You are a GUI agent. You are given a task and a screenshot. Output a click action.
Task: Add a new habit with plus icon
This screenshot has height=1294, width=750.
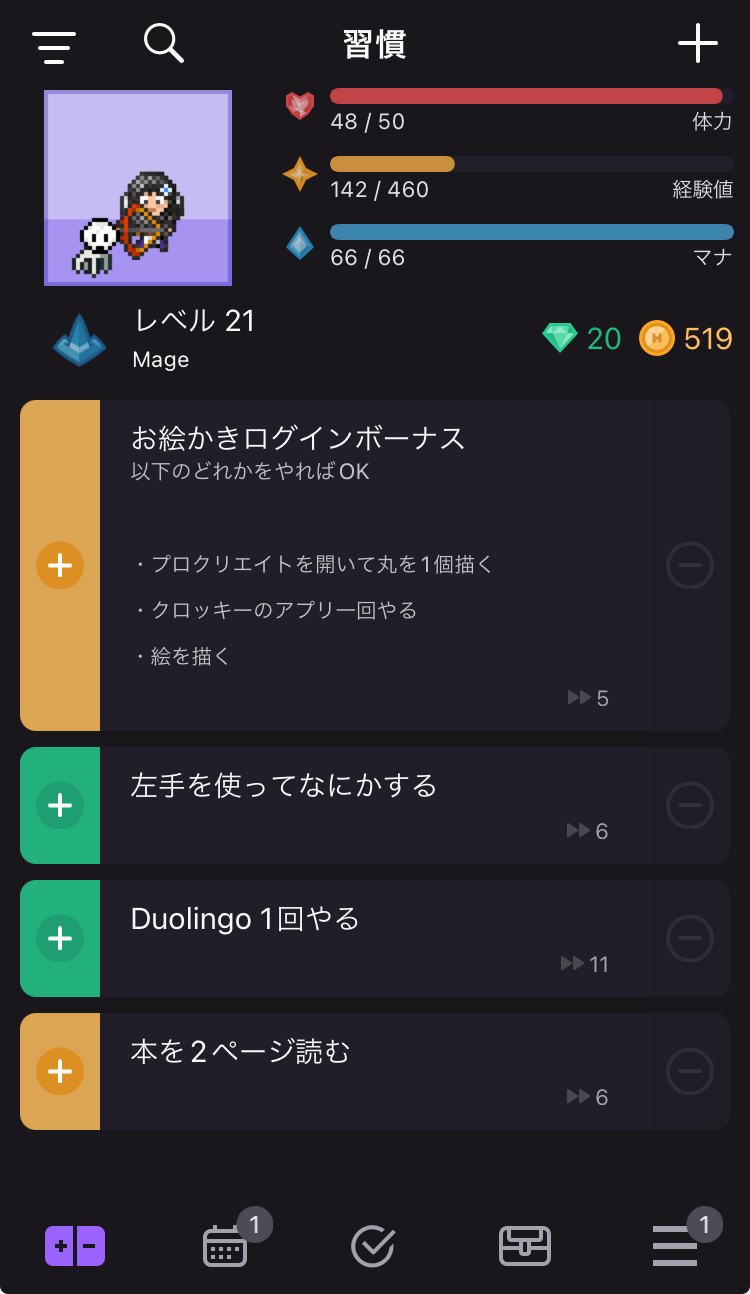click(x=697, y=43)
